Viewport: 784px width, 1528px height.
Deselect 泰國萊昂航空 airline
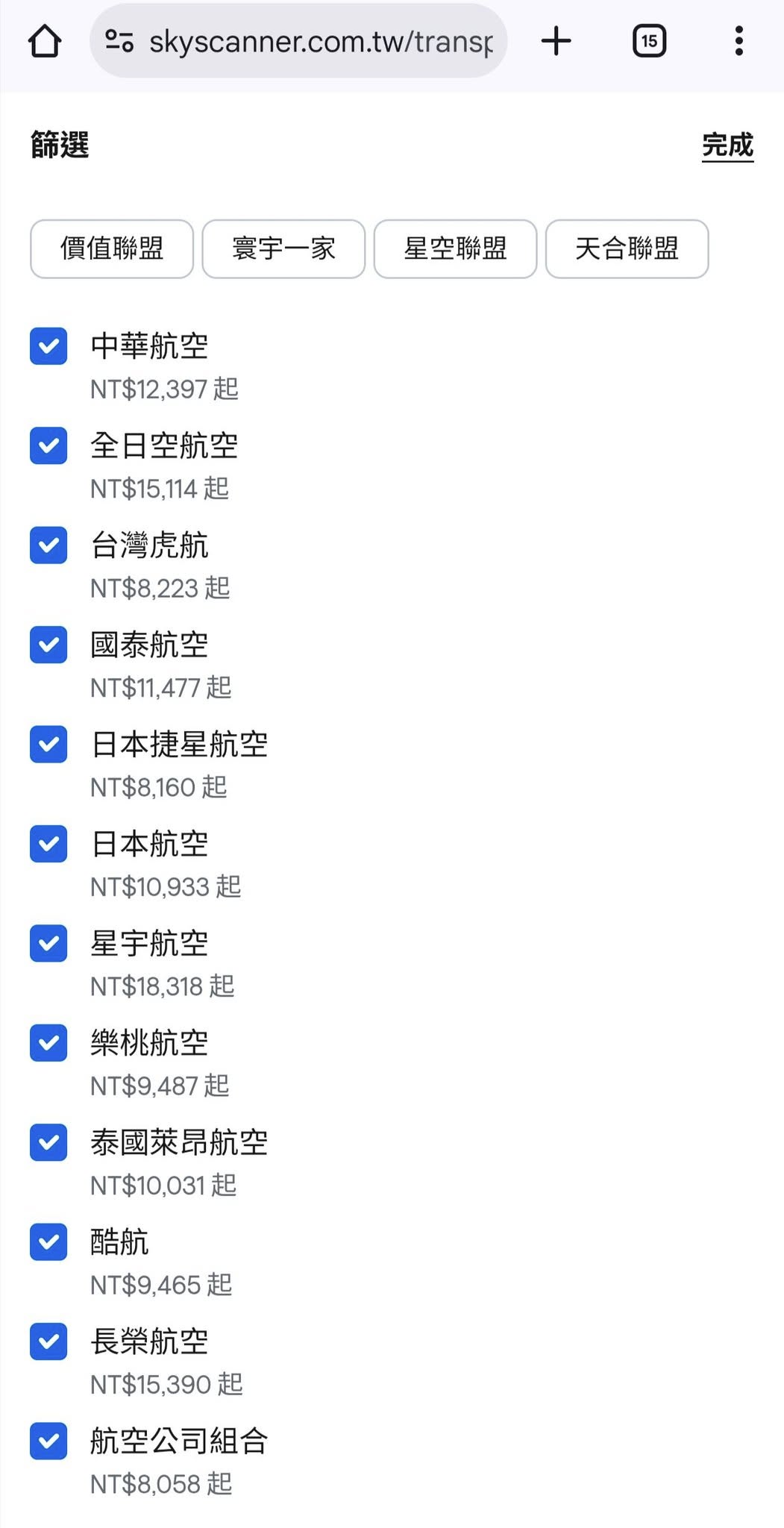tap(48, 1142)
